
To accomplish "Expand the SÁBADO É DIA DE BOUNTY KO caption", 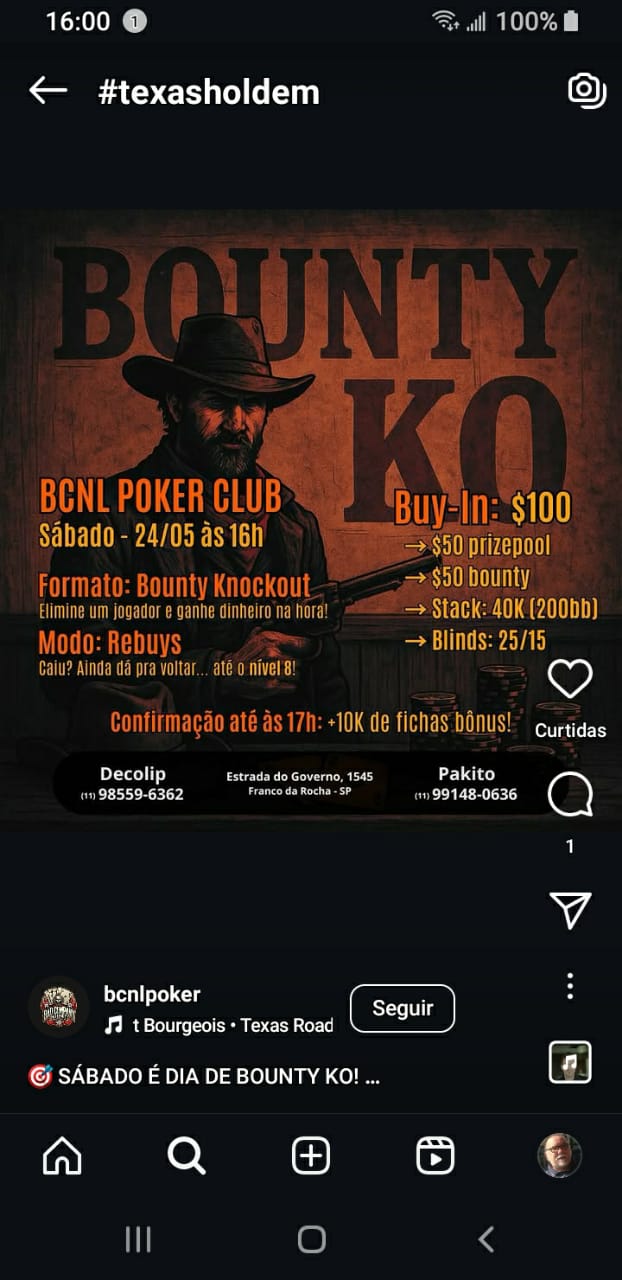I will point(204,1076).
